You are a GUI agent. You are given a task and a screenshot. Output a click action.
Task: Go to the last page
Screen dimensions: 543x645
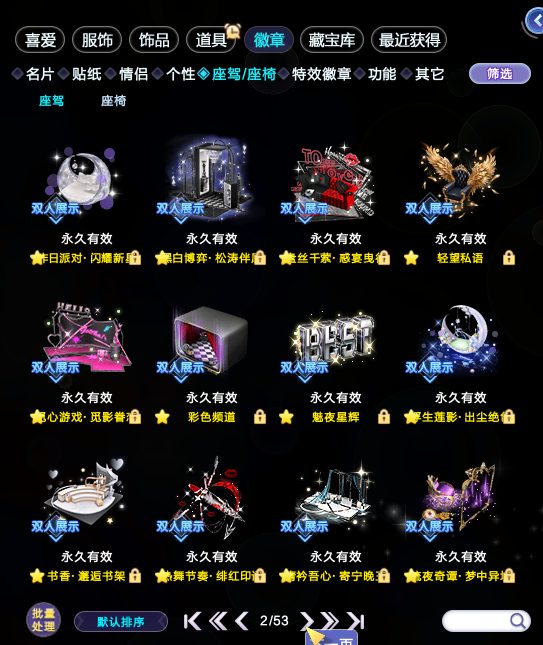pos(356,621)
